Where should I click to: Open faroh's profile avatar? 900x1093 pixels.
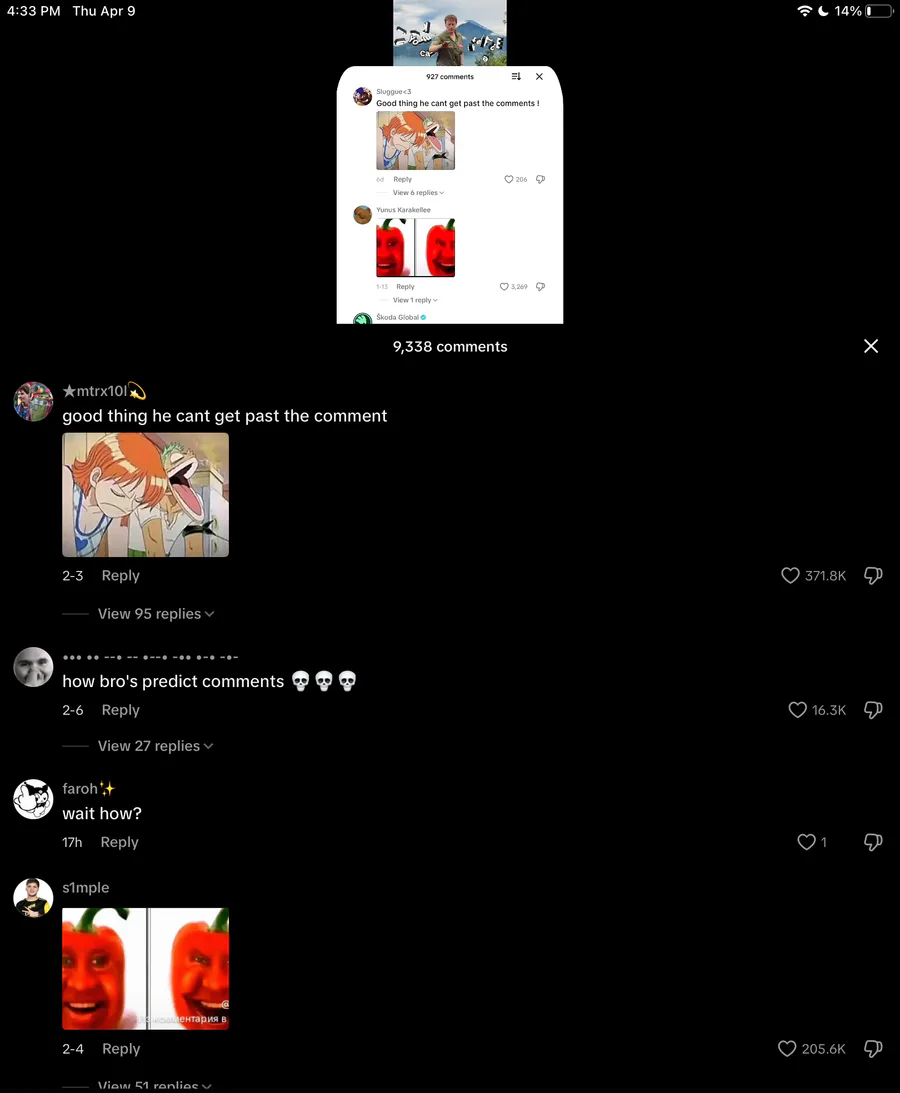[33, 799]
